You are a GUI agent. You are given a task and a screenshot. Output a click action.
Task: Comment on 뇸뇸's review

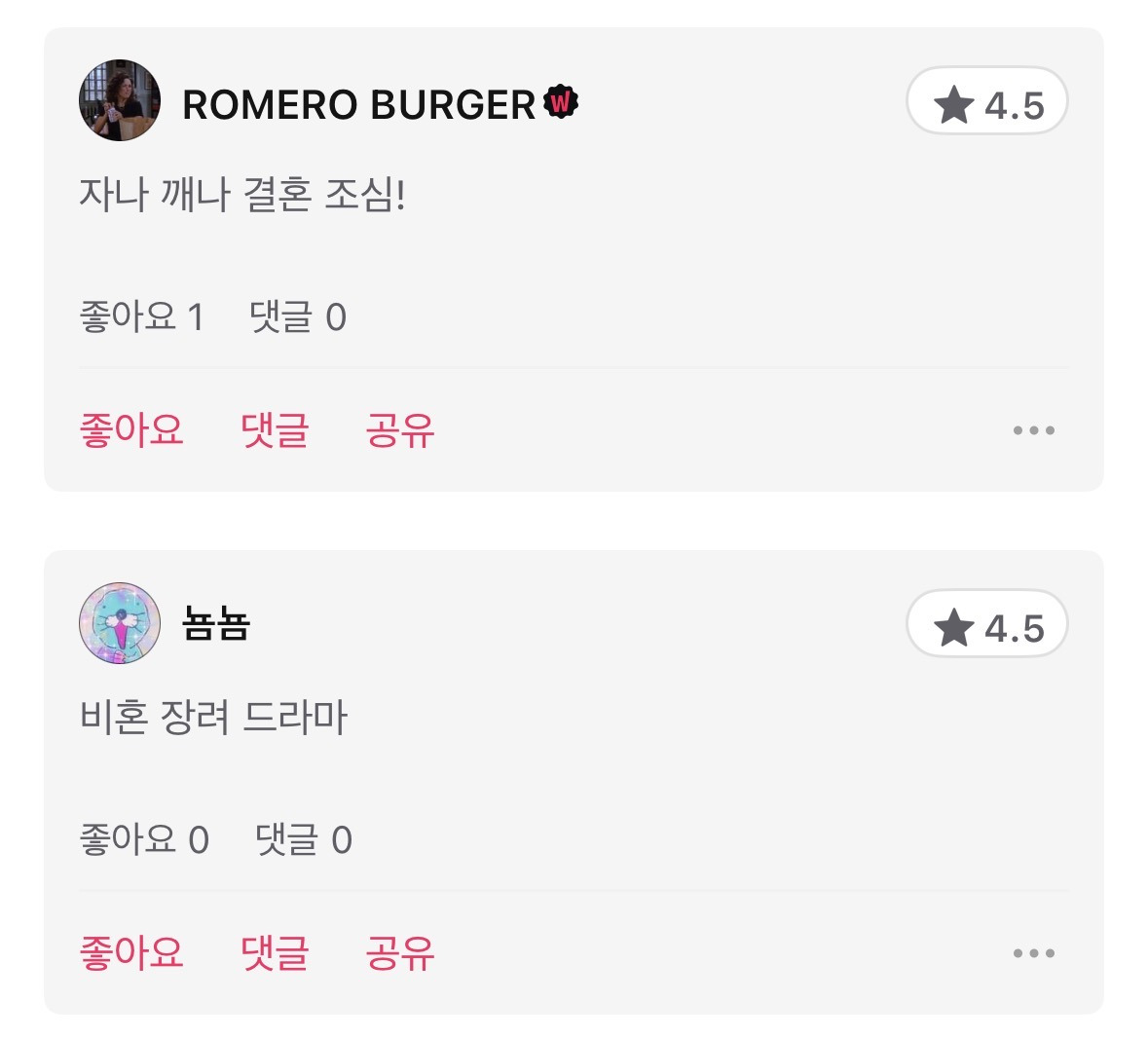pyautogui.click(x=275, y=952)
